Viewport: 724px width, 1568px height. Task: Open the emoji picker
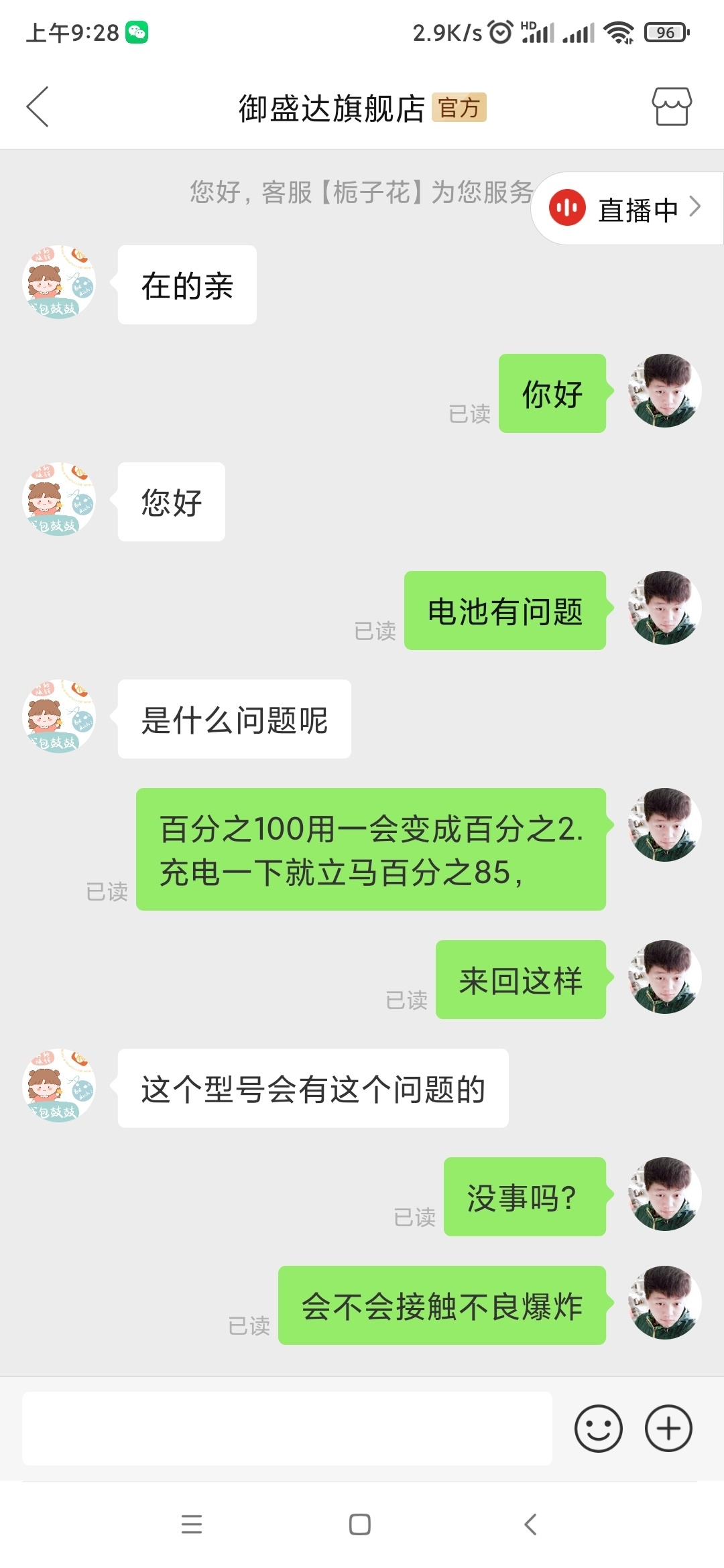(x=599, y=1429)
